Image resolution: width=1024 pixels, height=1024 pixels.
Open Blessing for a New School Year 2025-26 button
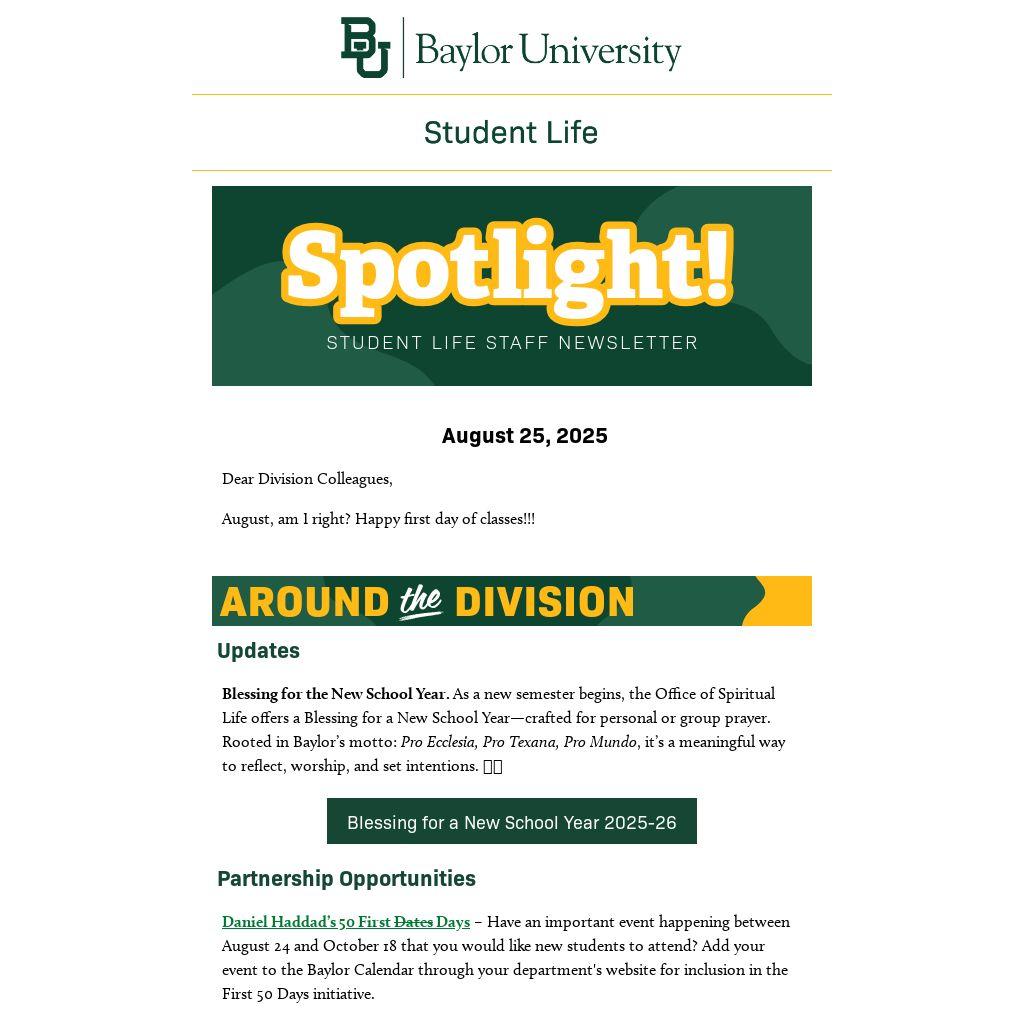511,822
